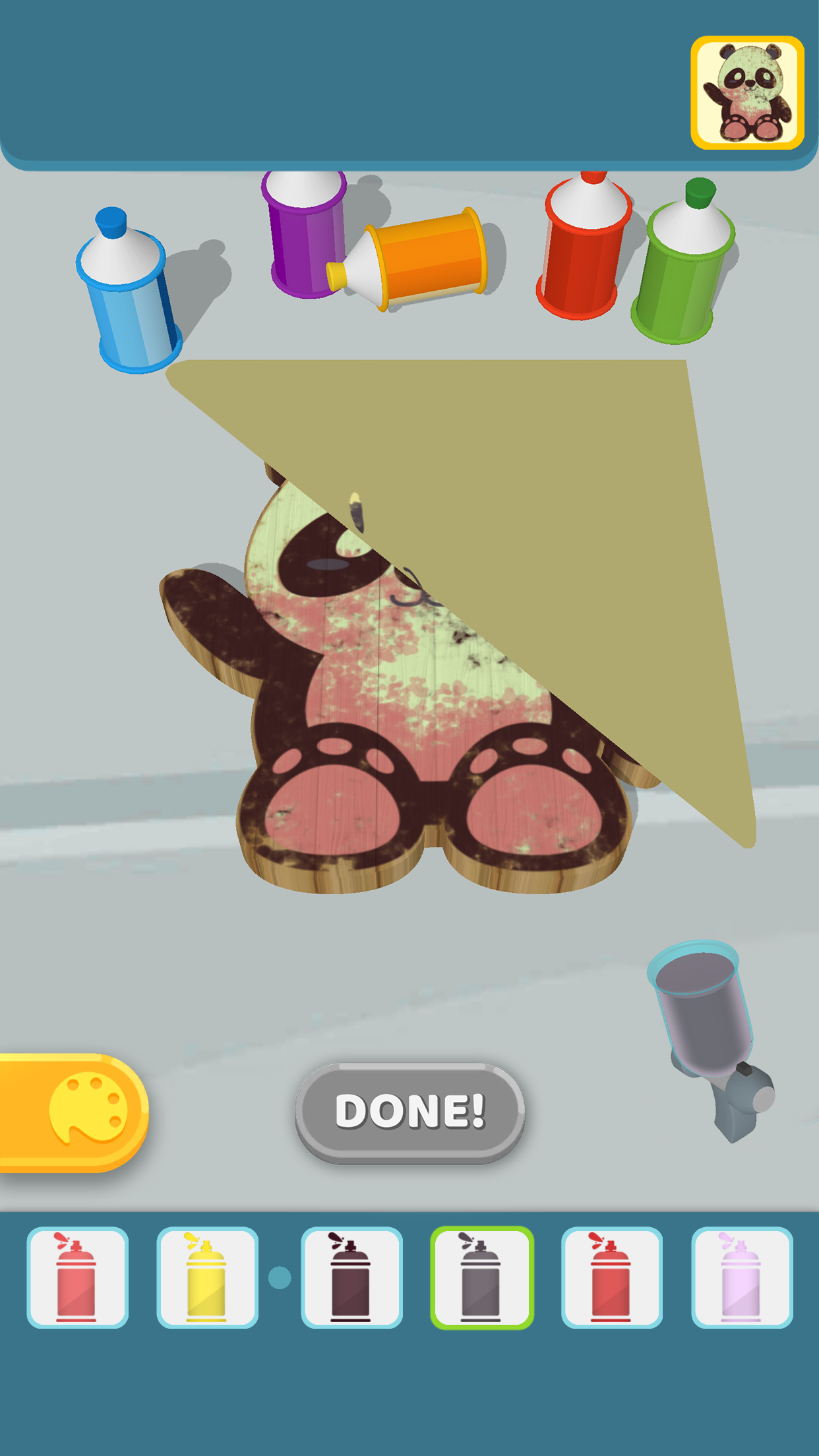
Task: Open the panda reference picture
Action: tap(747, 93)
